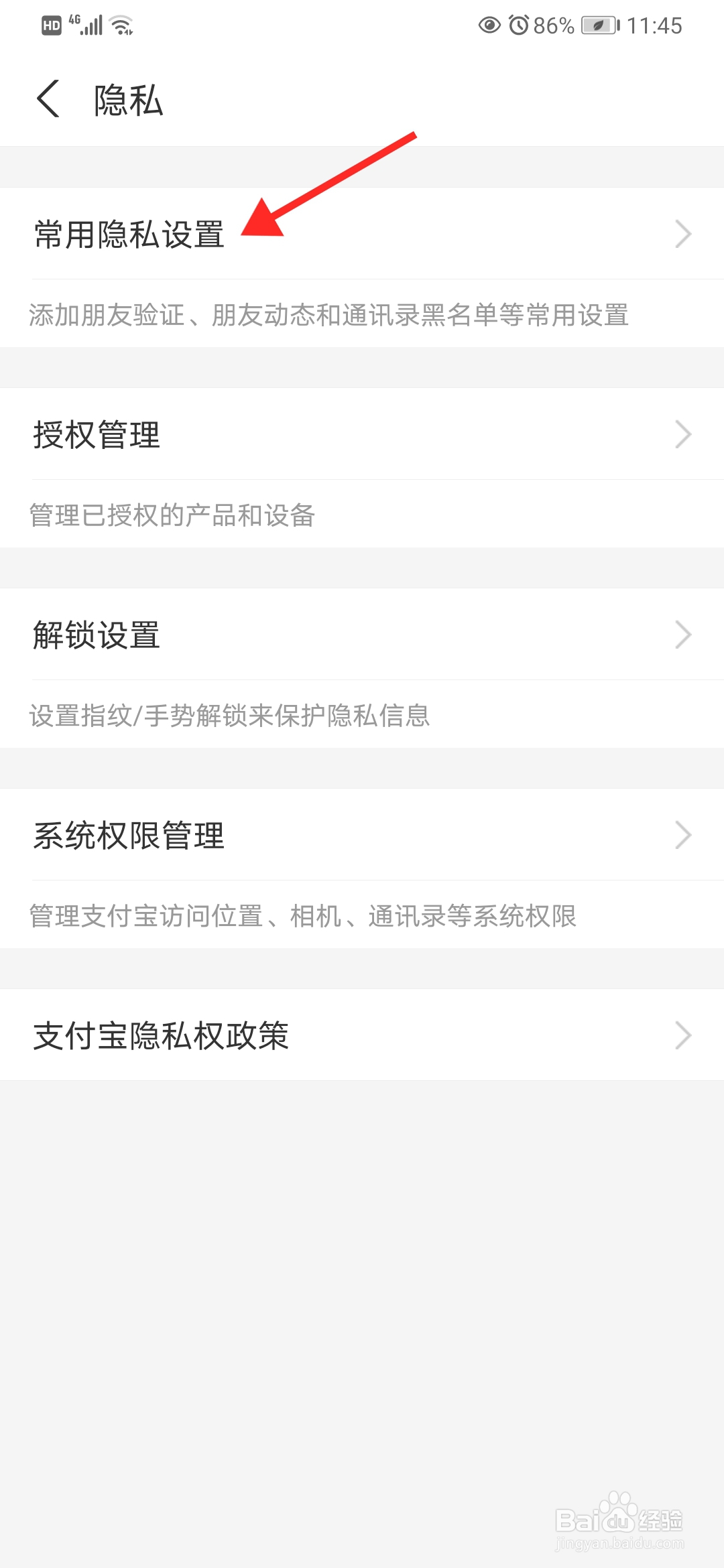The image size is (724, 1568).
Task: Tap the eye protection icon in status bar
Action: coord(489,25)
